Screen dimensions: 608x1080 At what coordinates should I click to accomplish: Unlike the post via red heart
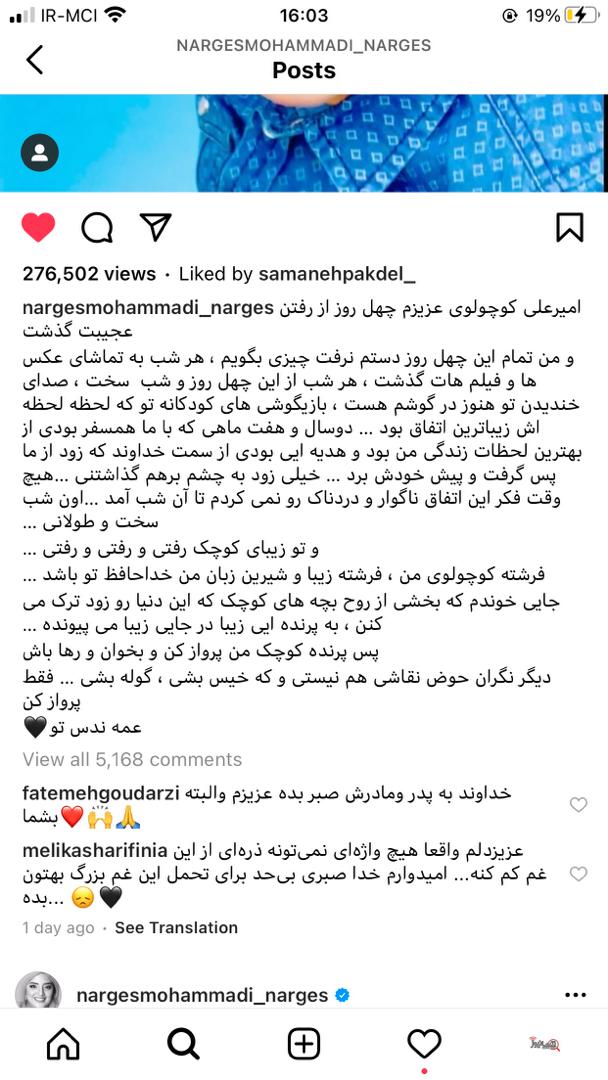(38, 228)
